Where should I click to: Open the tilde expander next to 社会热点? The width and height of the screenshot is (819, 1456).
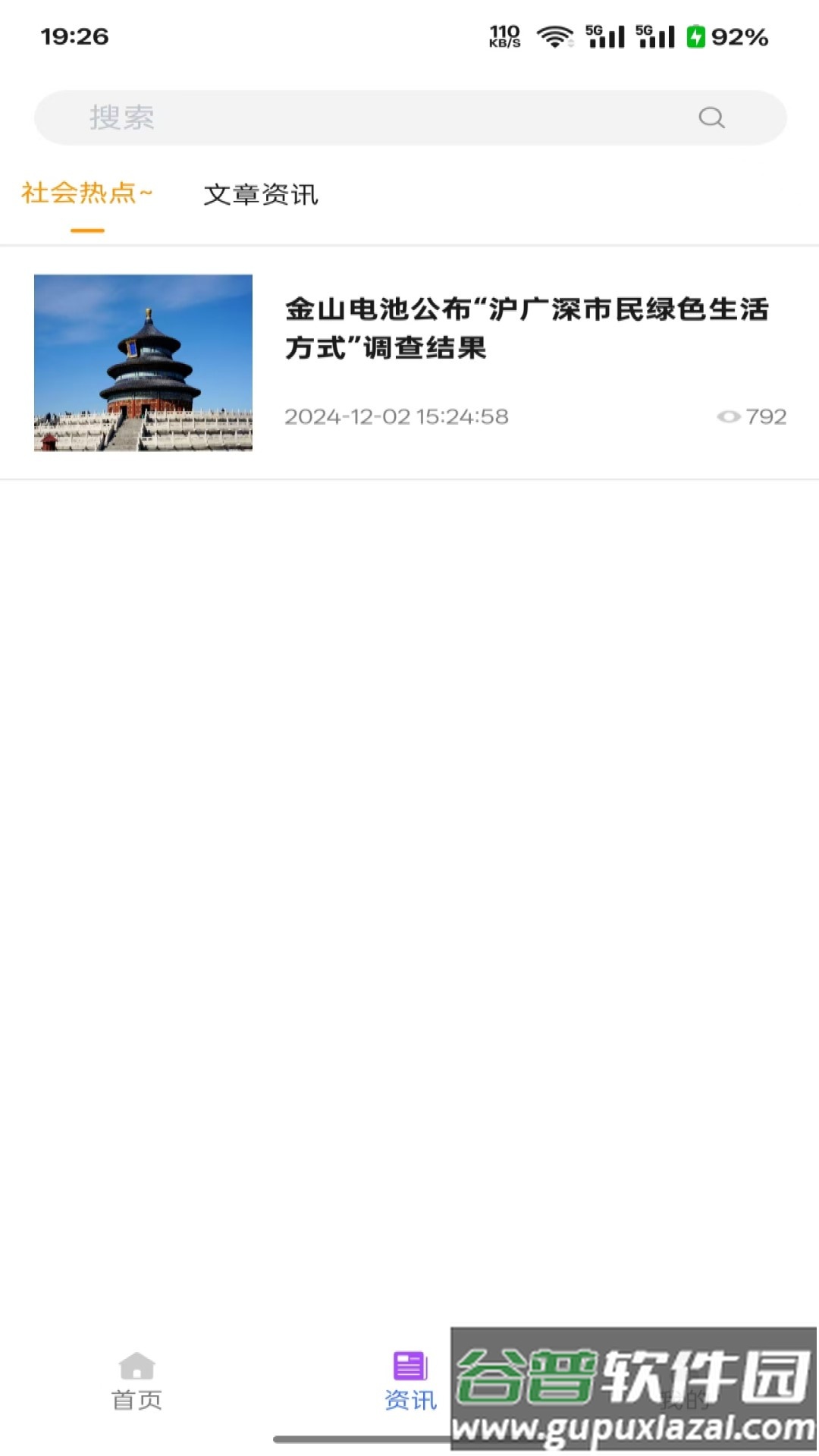pos(146,193)
